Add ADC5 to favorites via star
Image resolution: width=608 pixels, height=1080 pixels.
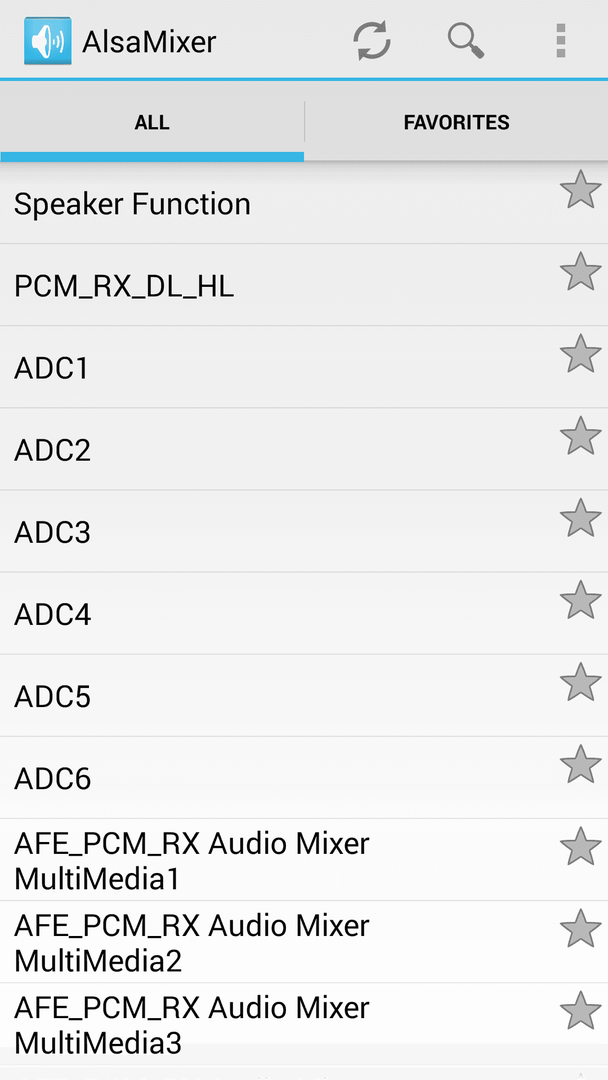(580, 682)
